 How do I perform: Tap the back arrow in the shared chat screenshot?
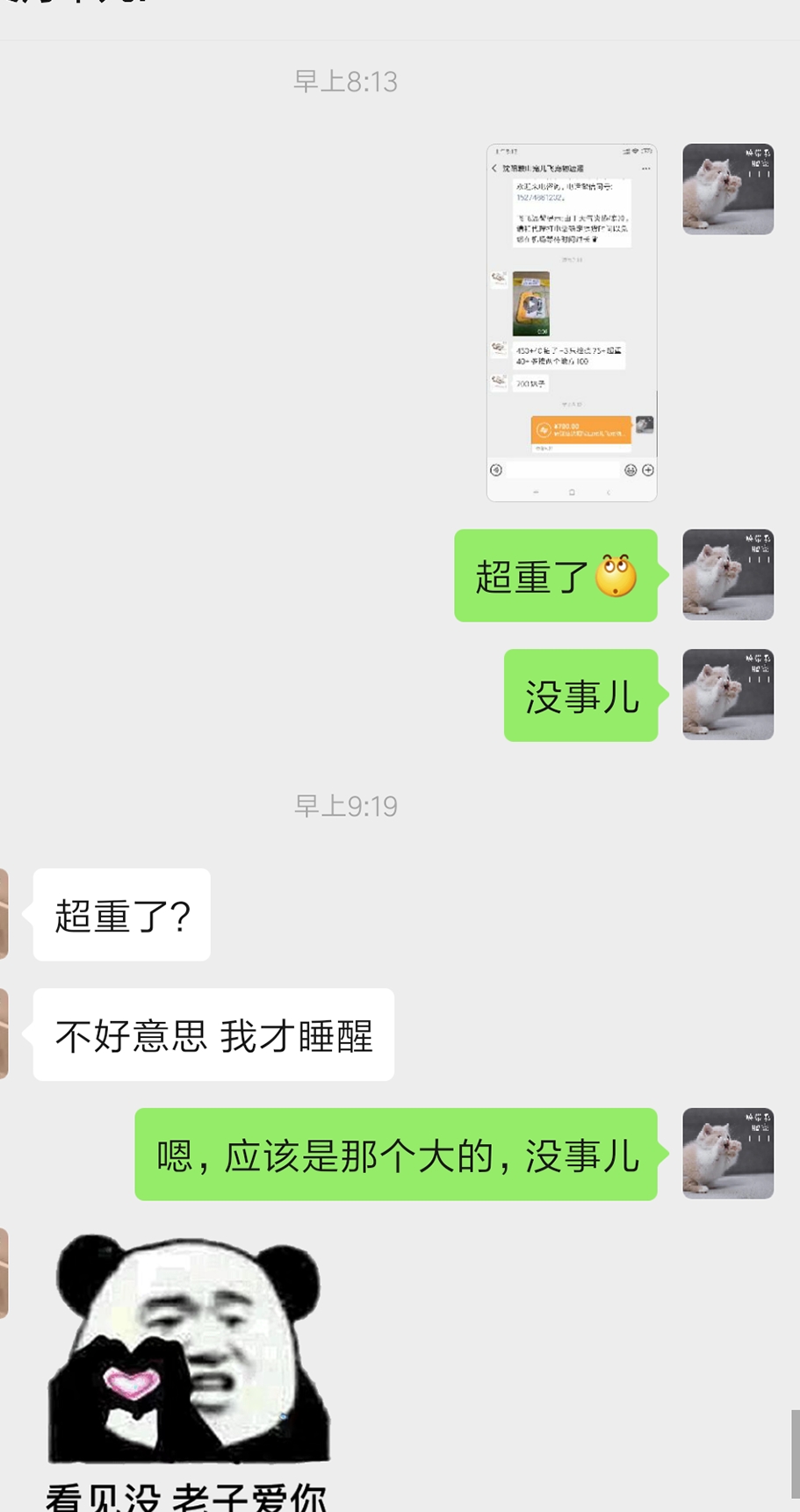click(x=494, y=168)
